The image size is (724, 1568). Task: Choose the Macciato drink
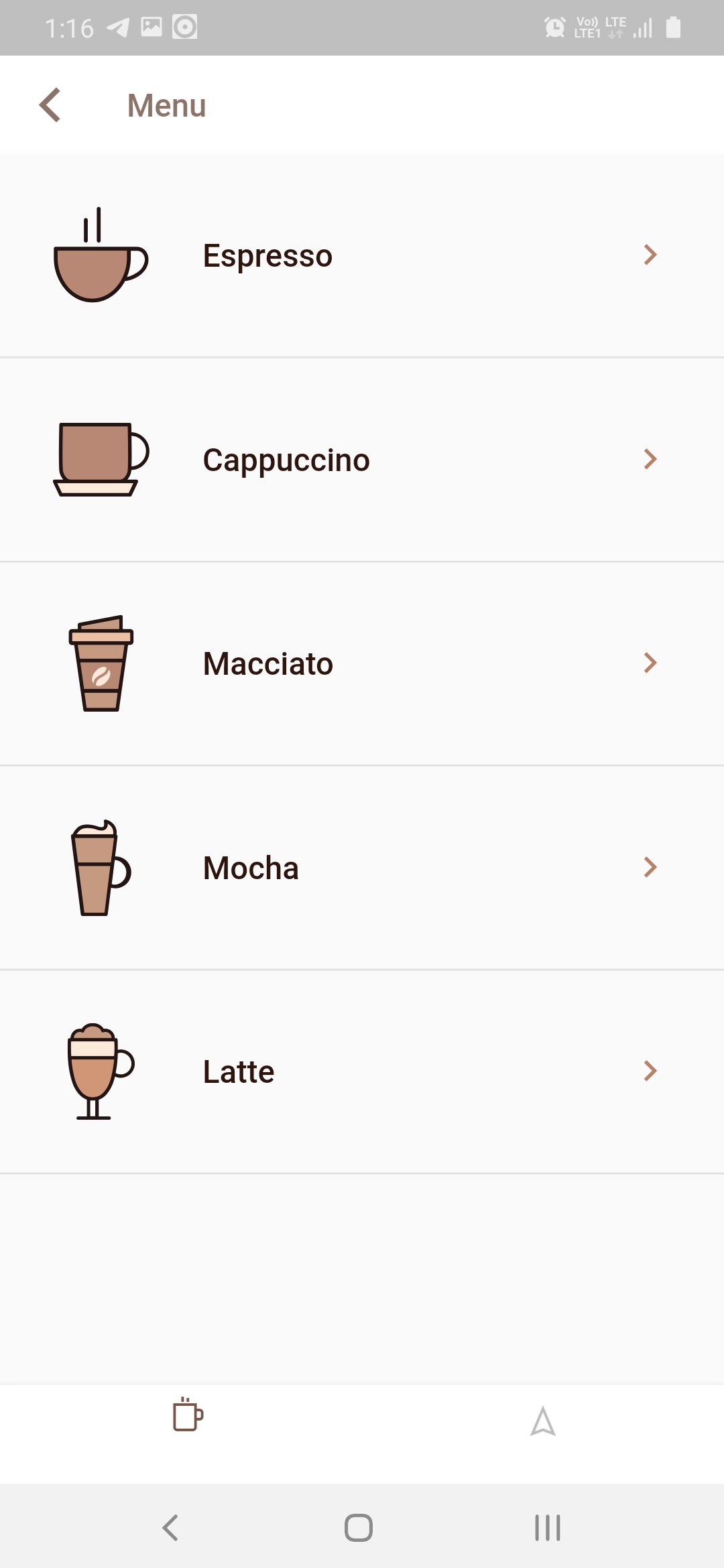[x=362, y=663]
